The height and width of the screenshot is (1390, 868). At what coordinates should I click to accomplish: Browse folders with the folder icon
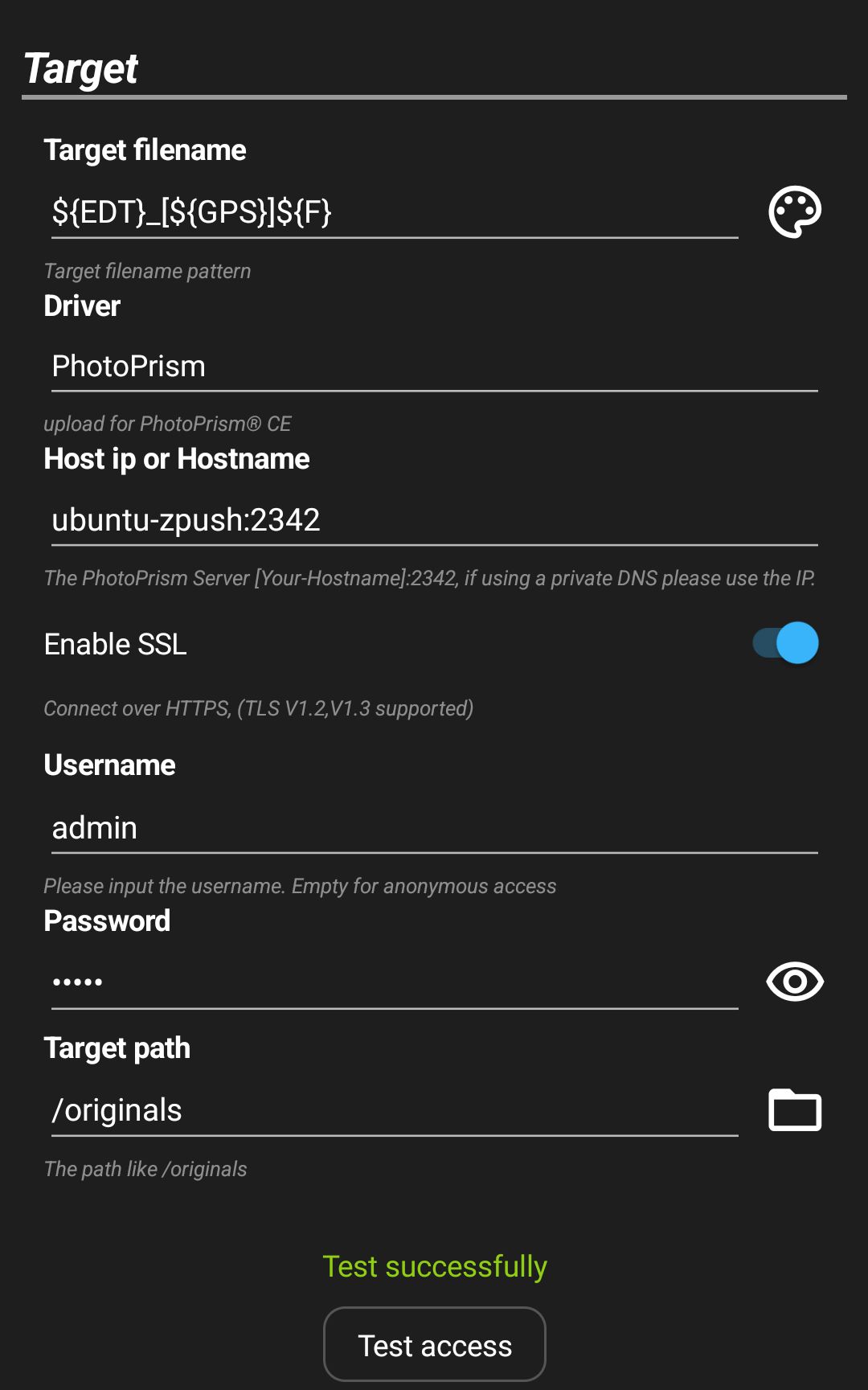(x=795, y=1110)
